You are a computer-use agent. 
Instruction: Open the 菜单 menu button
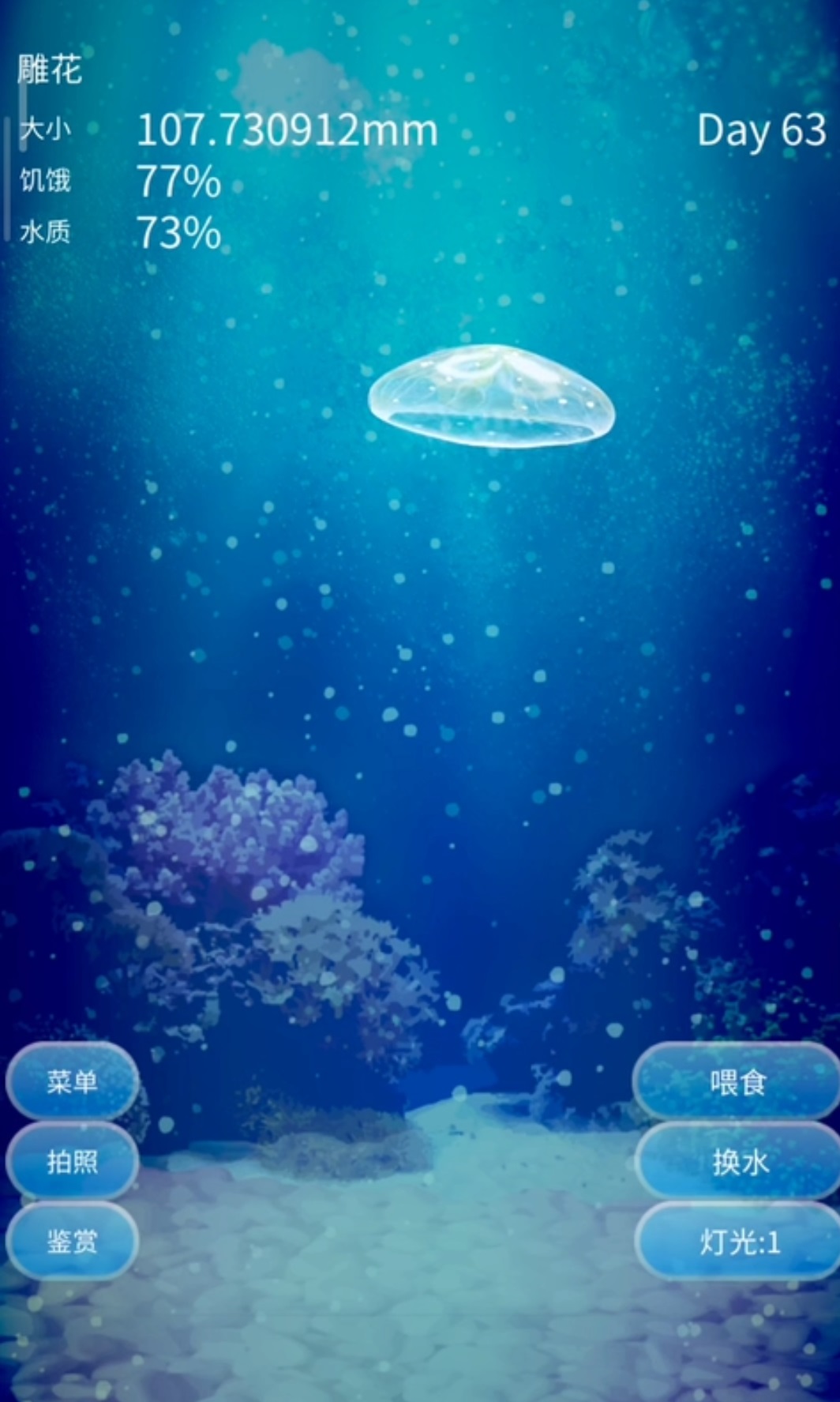point(72,1081)
